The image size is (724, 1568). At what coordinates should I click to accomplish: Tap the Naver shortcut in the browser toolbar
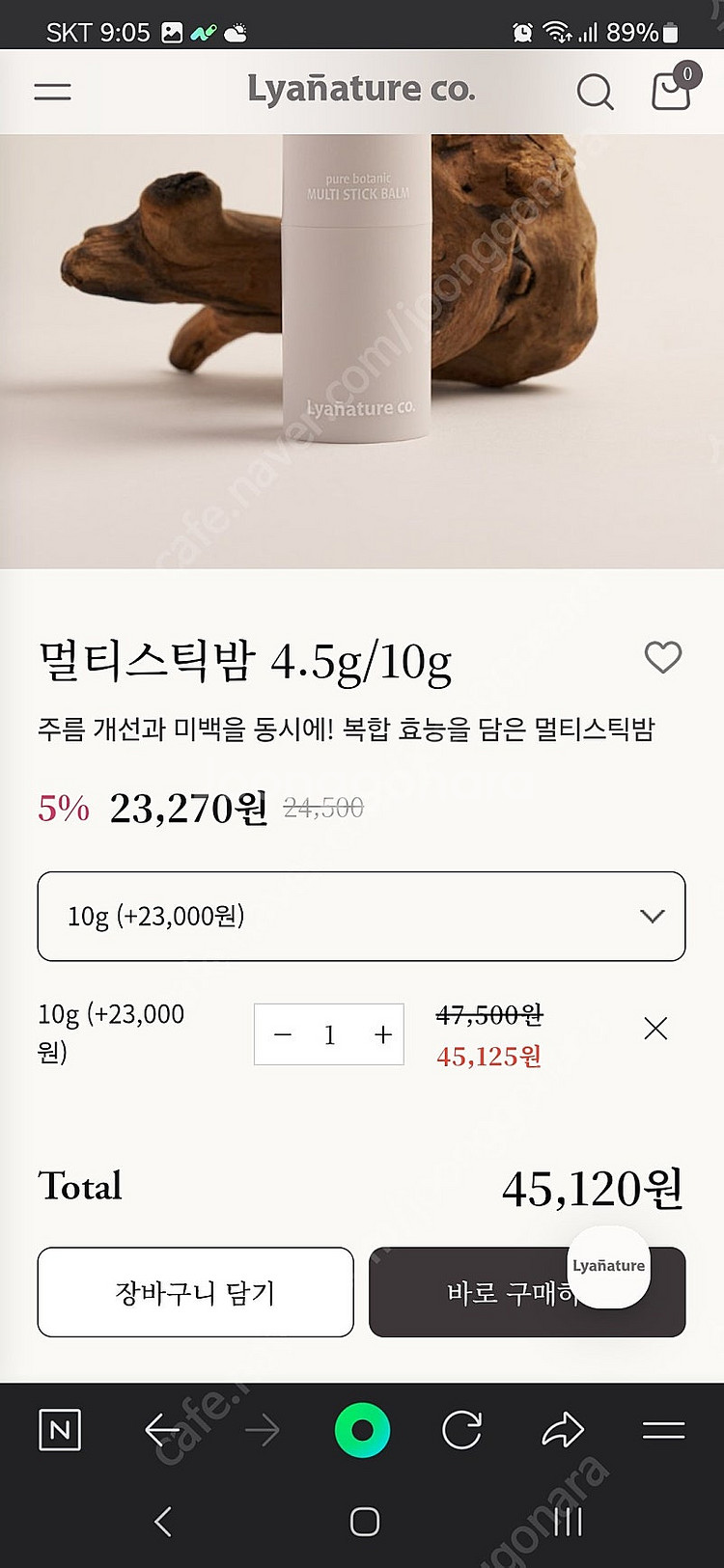(x=60, y=1432)
